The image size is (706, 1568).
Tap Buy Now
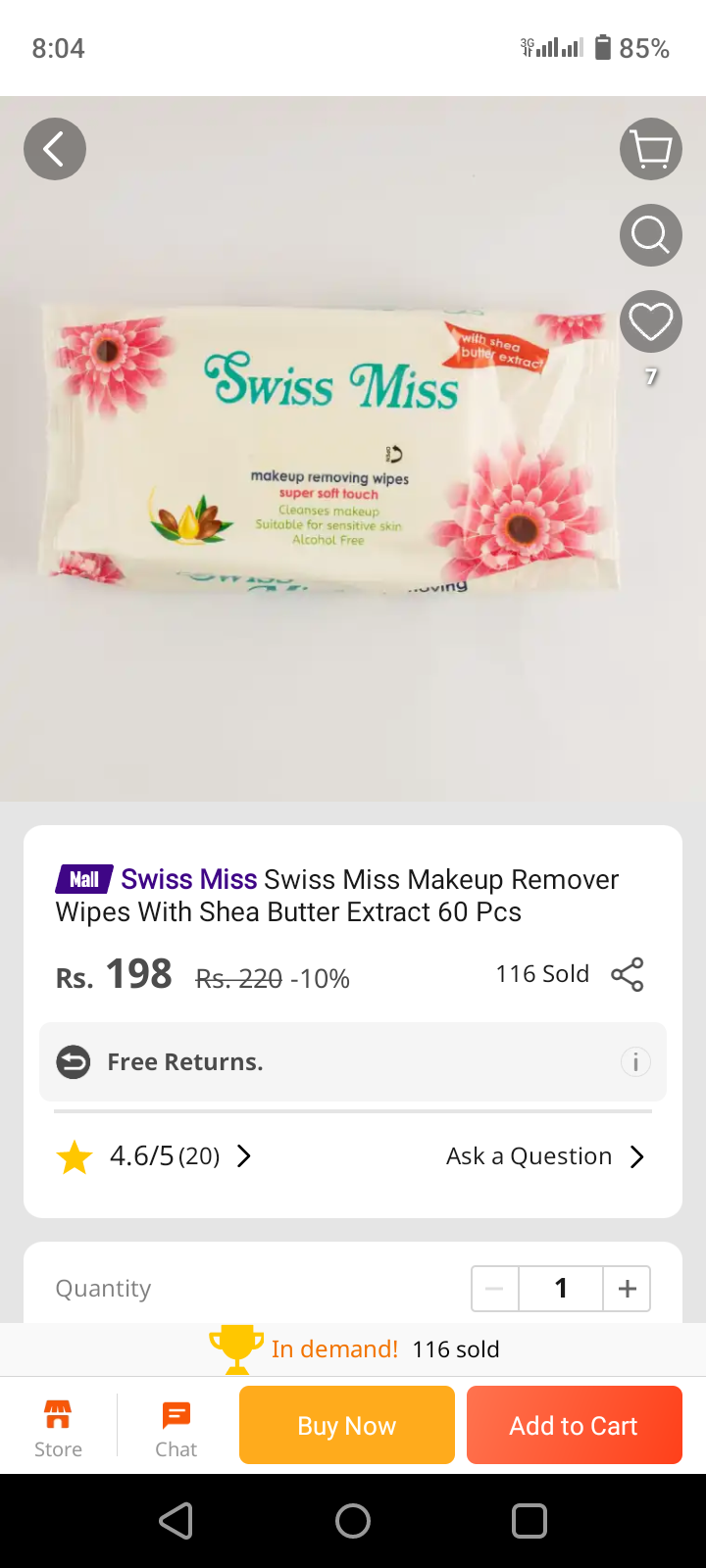347,1425
